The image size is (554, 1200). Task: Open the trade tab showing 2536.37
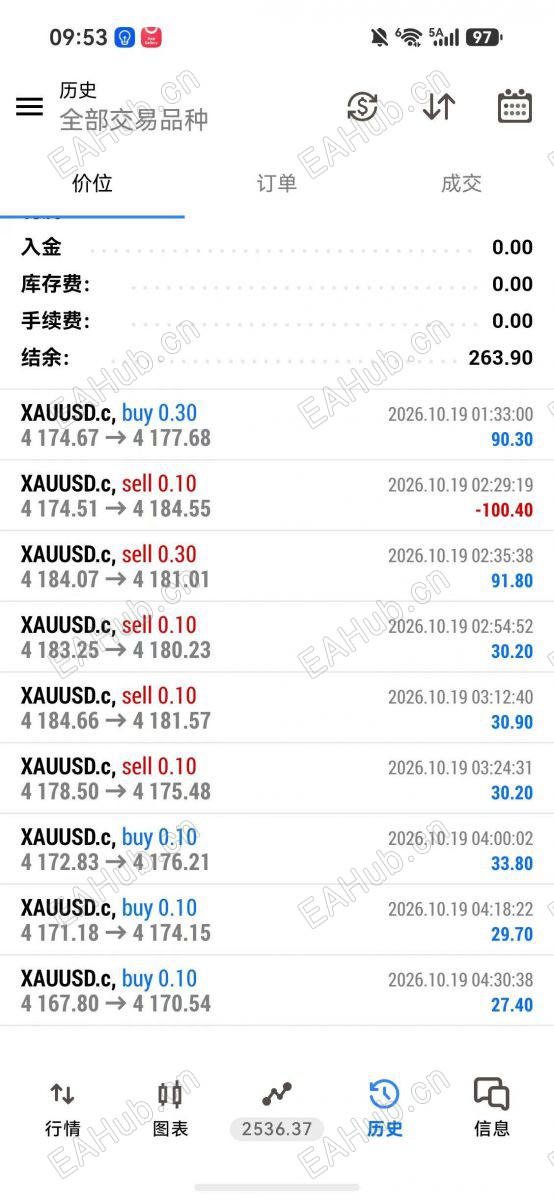click(x=277, y=1110)
